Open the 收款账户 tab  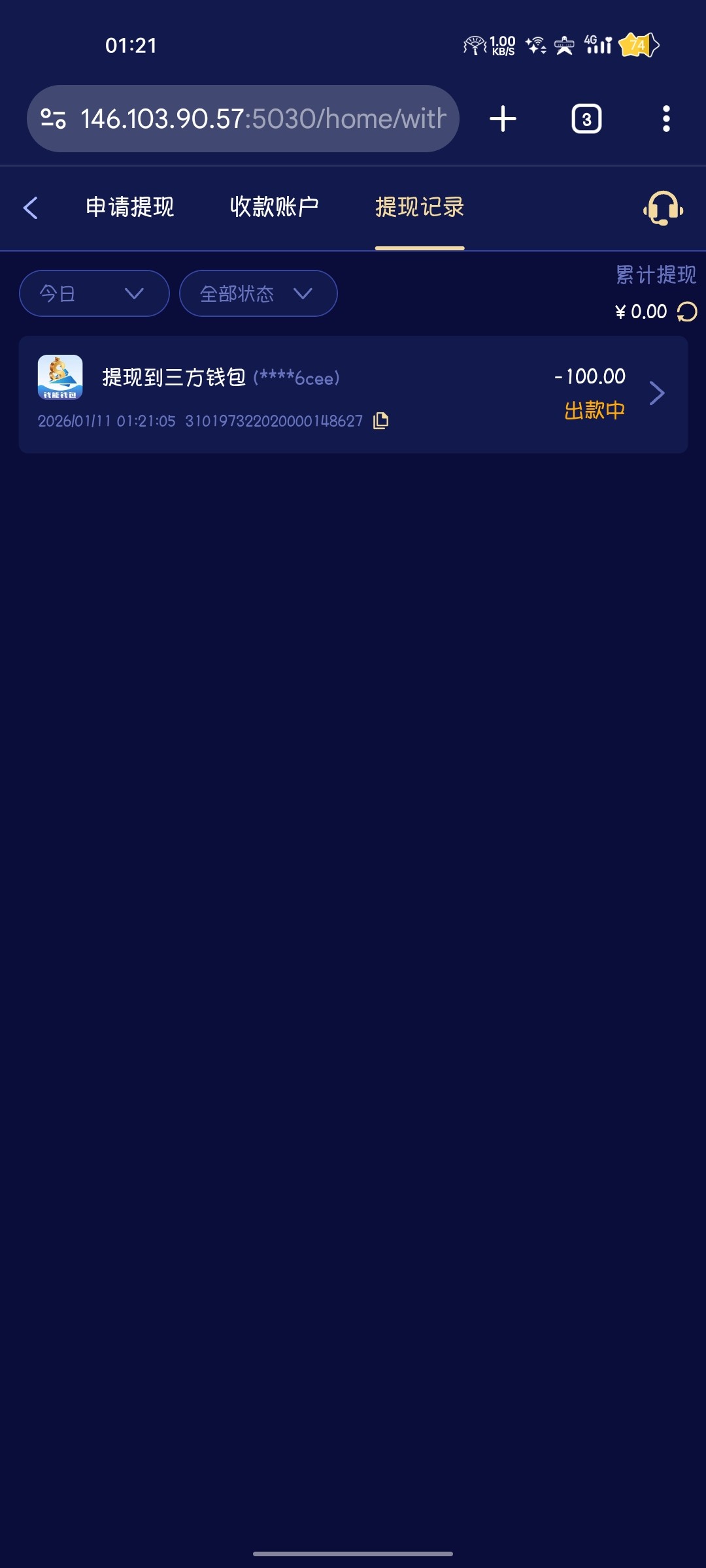(x=275, y=208)
